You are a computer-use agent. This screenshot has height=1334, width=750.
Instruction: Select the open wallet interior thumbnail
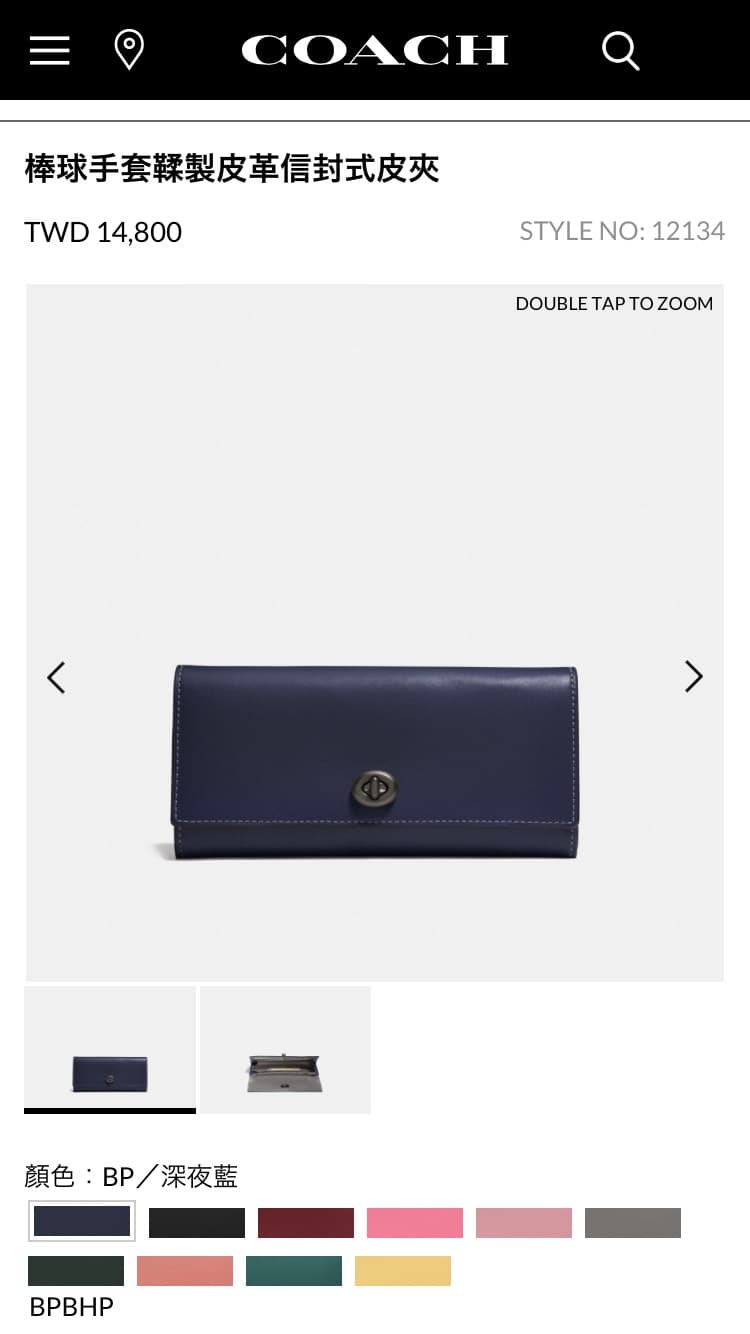pyautogui.click(x=285, y=1049)
